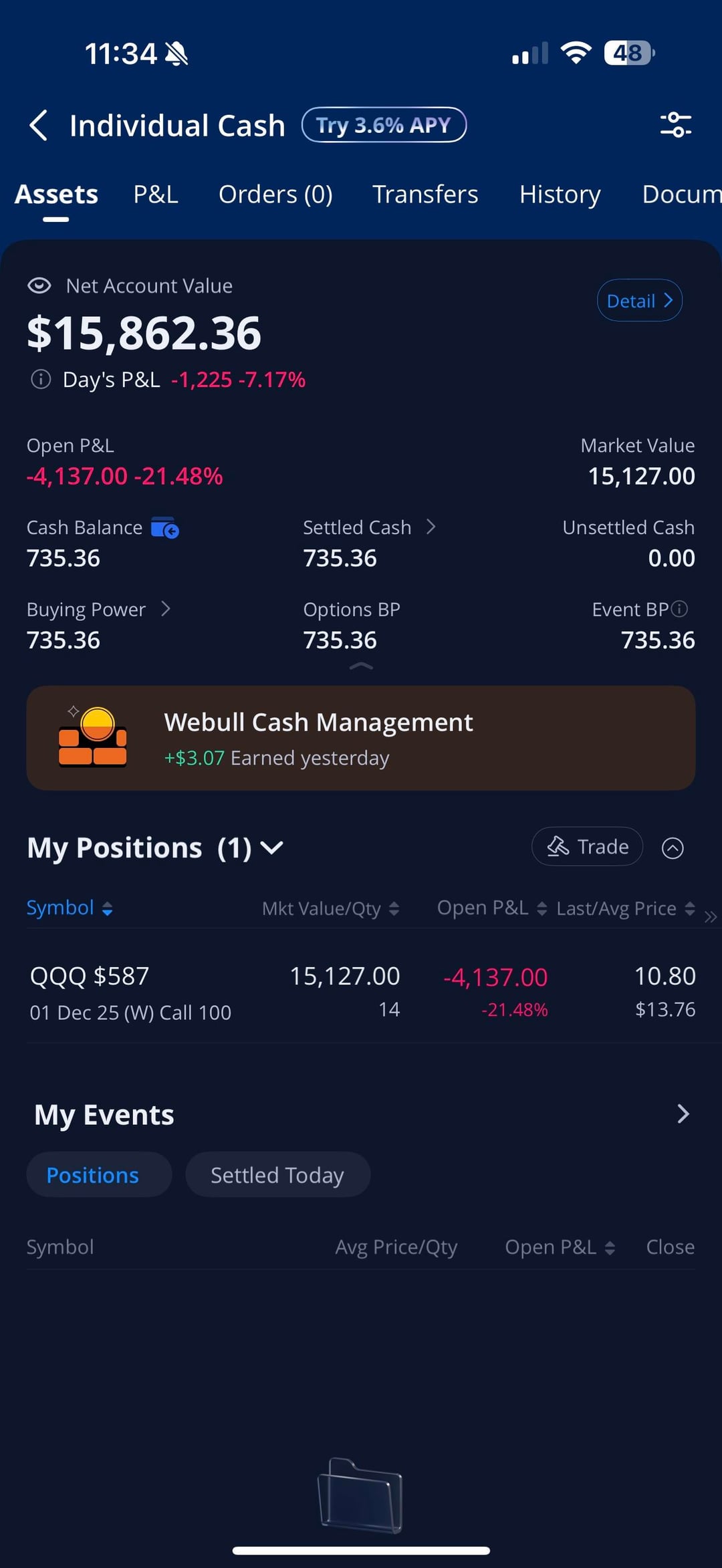This screenshot has height=1568, width=722.
Task: Show info about Day's P&L
Action: 41,380
